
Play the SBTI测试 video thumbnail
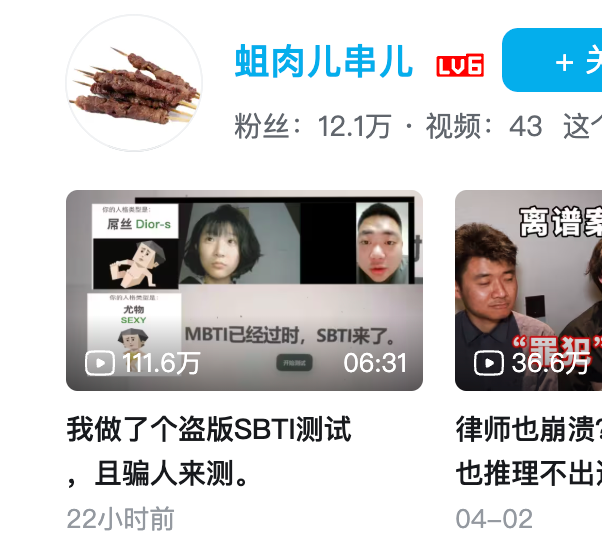pyautogui.click(x=244, y=290)
